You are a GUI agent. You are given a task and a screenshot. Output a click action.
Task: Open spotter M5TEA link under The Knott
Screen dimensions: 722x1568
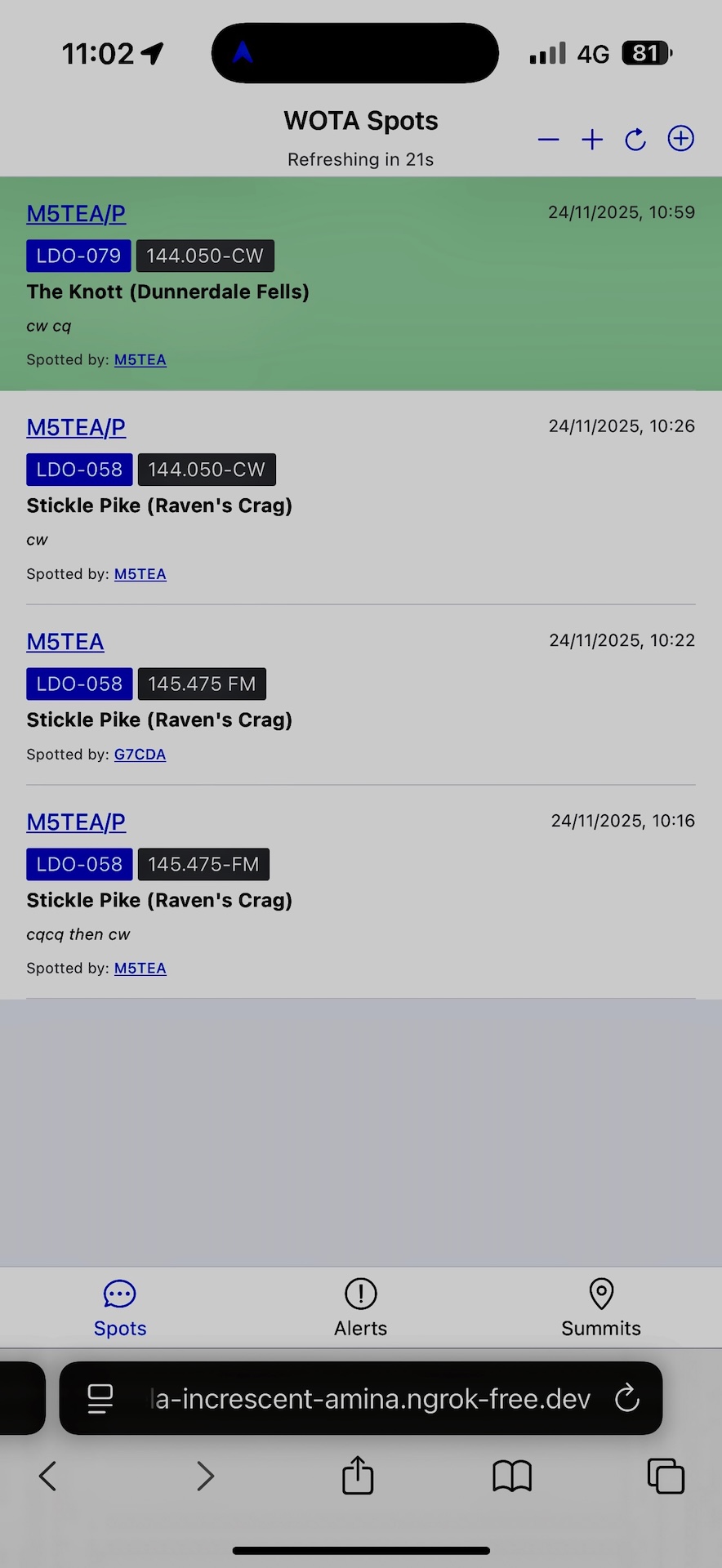(140, 360)
